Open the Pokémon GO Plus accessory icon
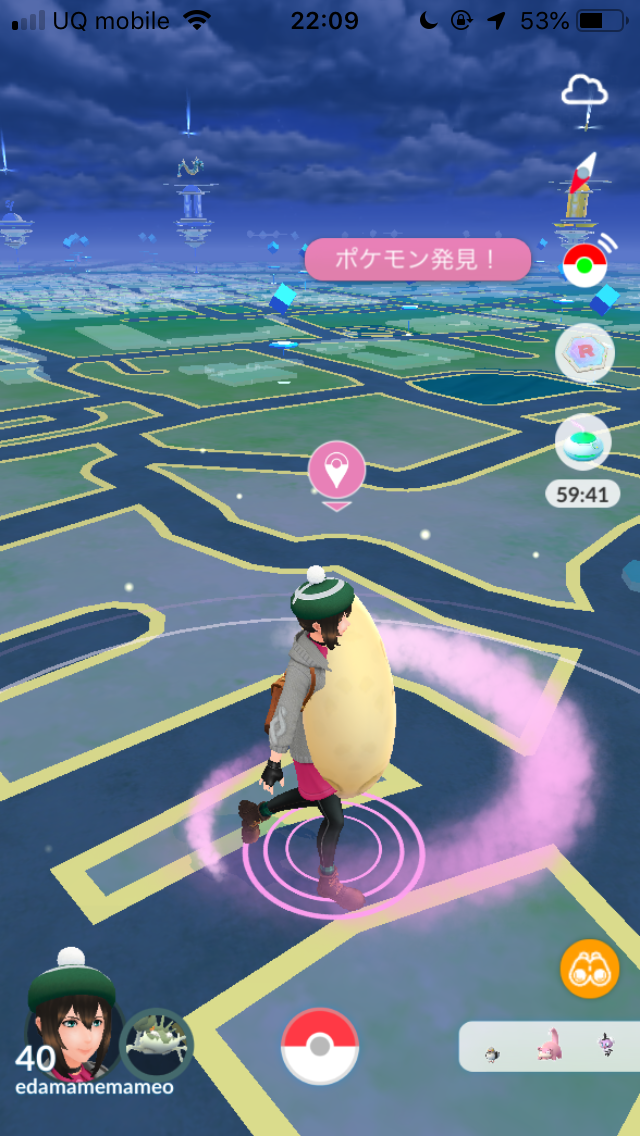Screen dimensions: 640x1136 click(585, 267)
